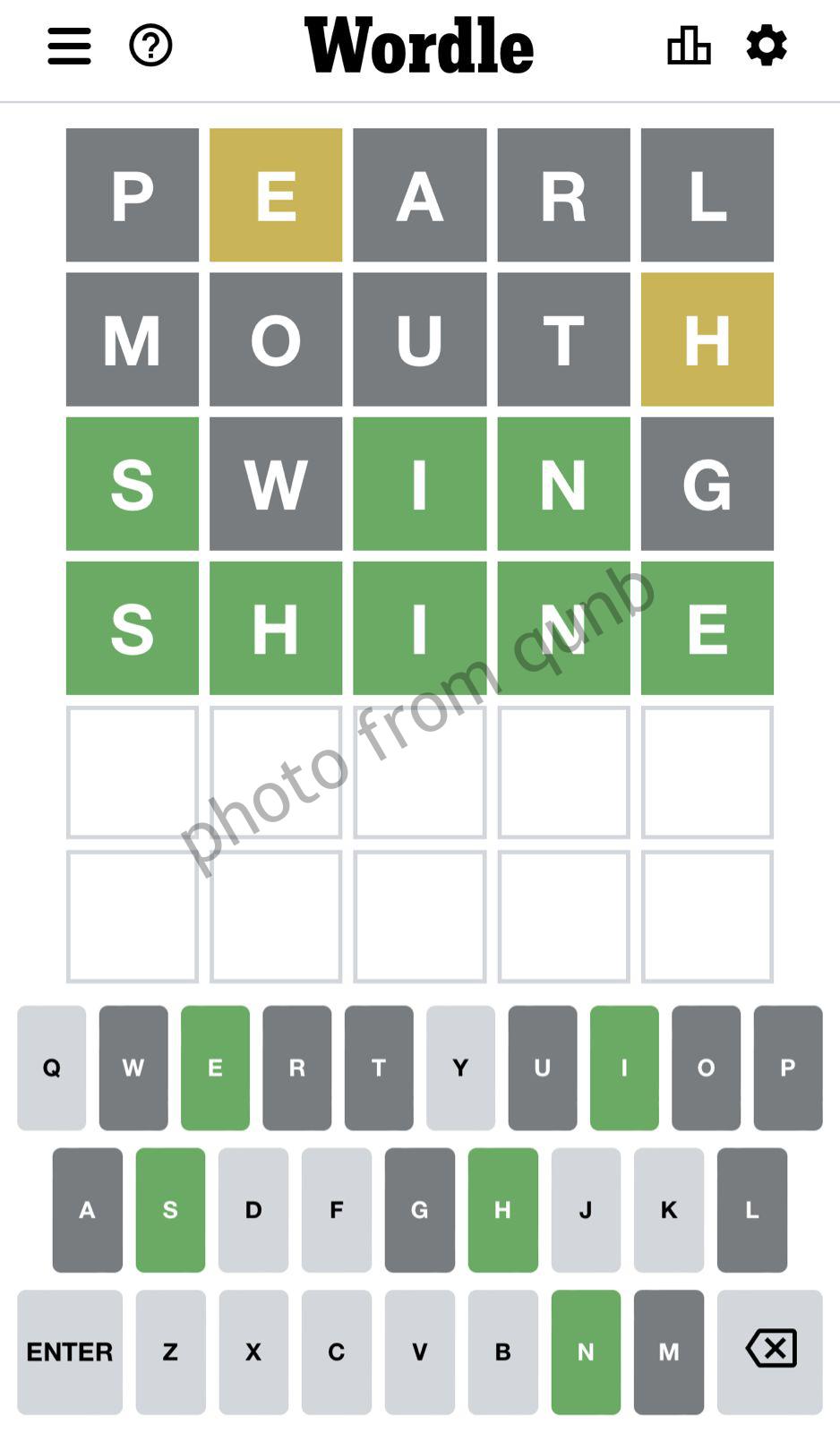This screenshot has height=1433, width=840.
Task: Type the letter Y key
Action: 460,1068
